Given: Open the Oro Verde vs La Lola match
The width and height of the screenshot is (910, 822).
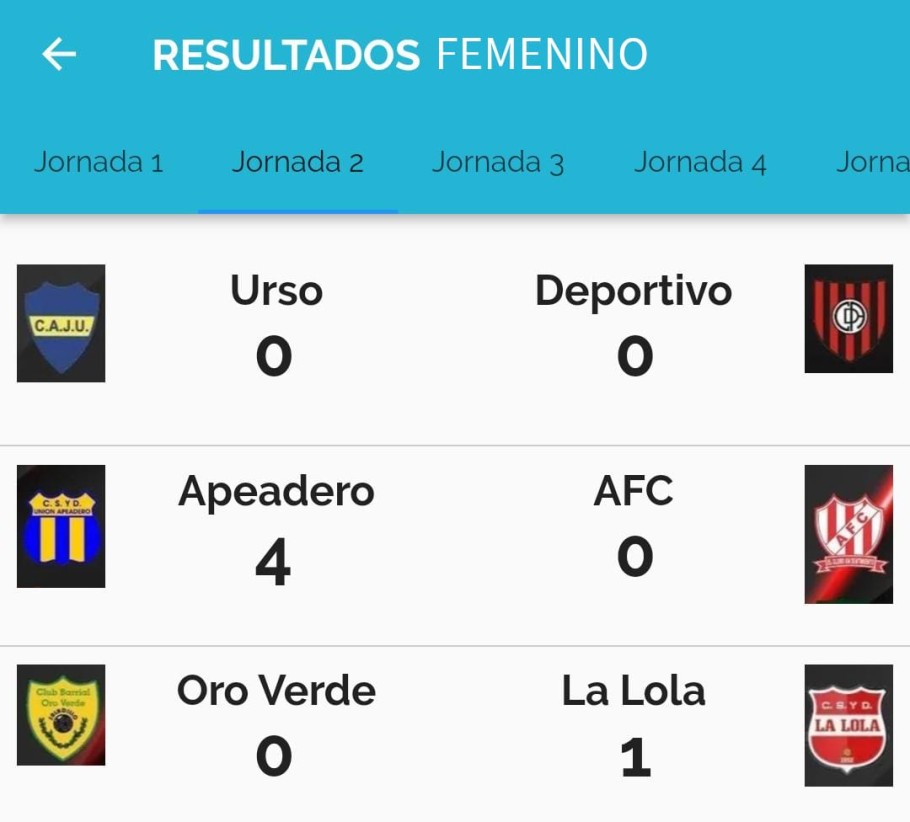Looking at the screenshot, I should 455,727.
